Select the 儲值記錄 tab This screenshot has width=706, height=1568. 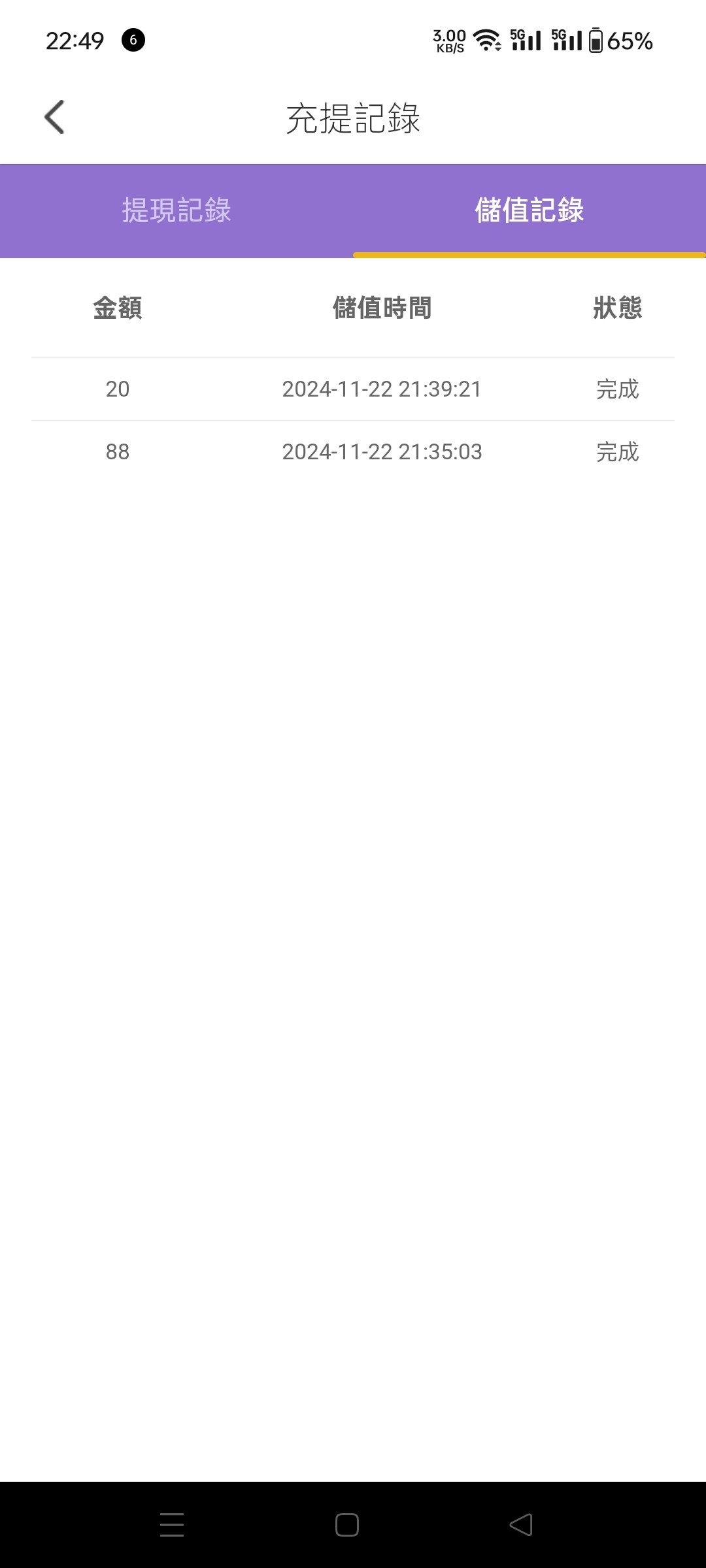pos(529,210)
